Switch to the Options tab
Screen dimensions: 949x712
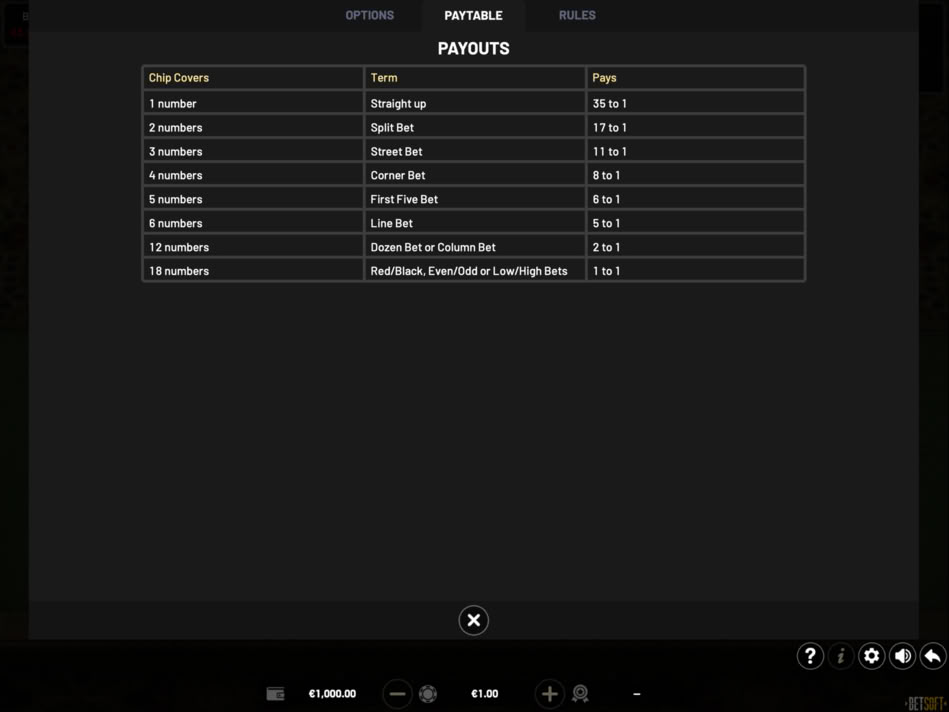pos(369,15)
